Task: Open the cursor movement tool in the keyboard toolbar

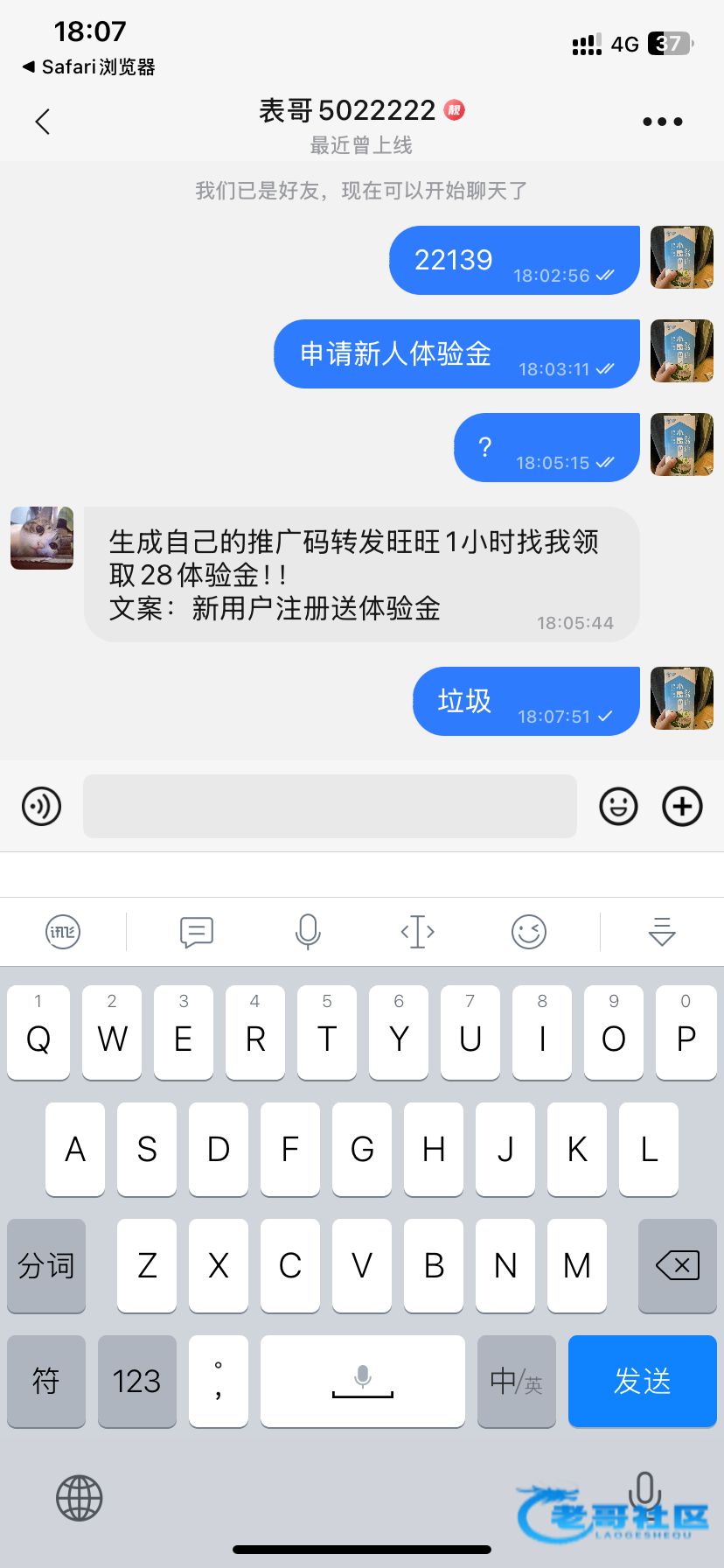Action: pos(418,932)
